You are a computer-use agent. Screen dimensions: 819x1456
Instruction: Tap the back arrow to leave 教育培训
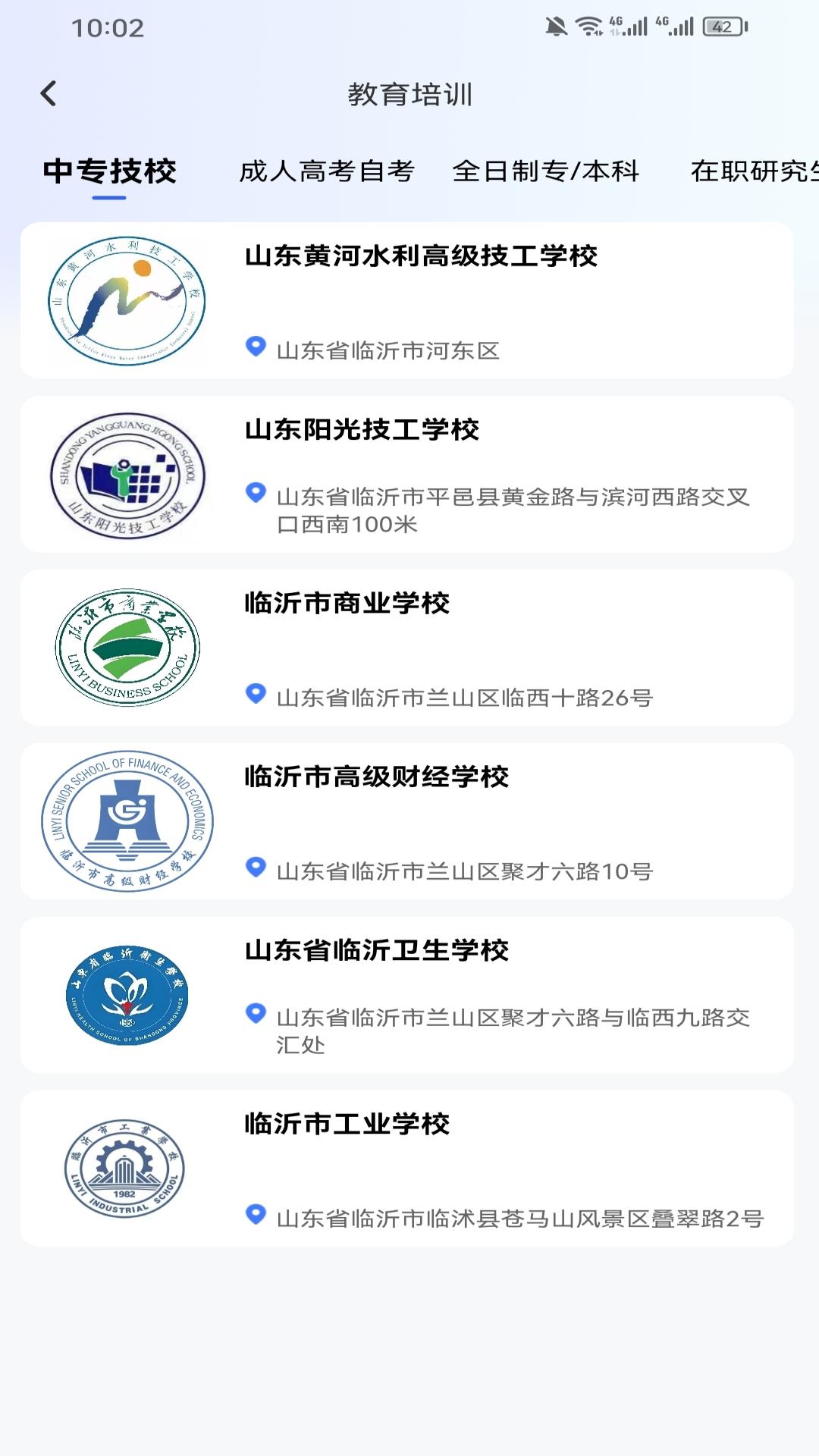[x=49, y=93]
